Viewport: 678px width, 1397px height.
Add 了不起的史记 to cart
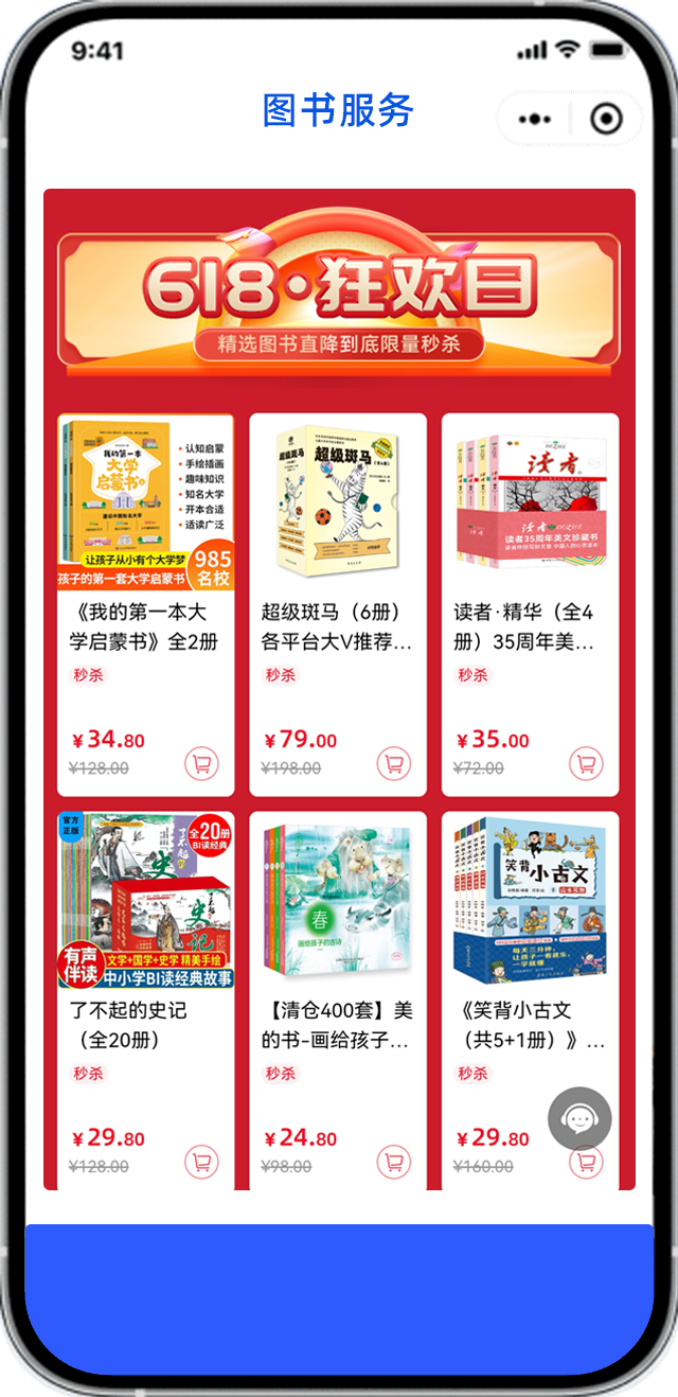(x=202, y=1162)
